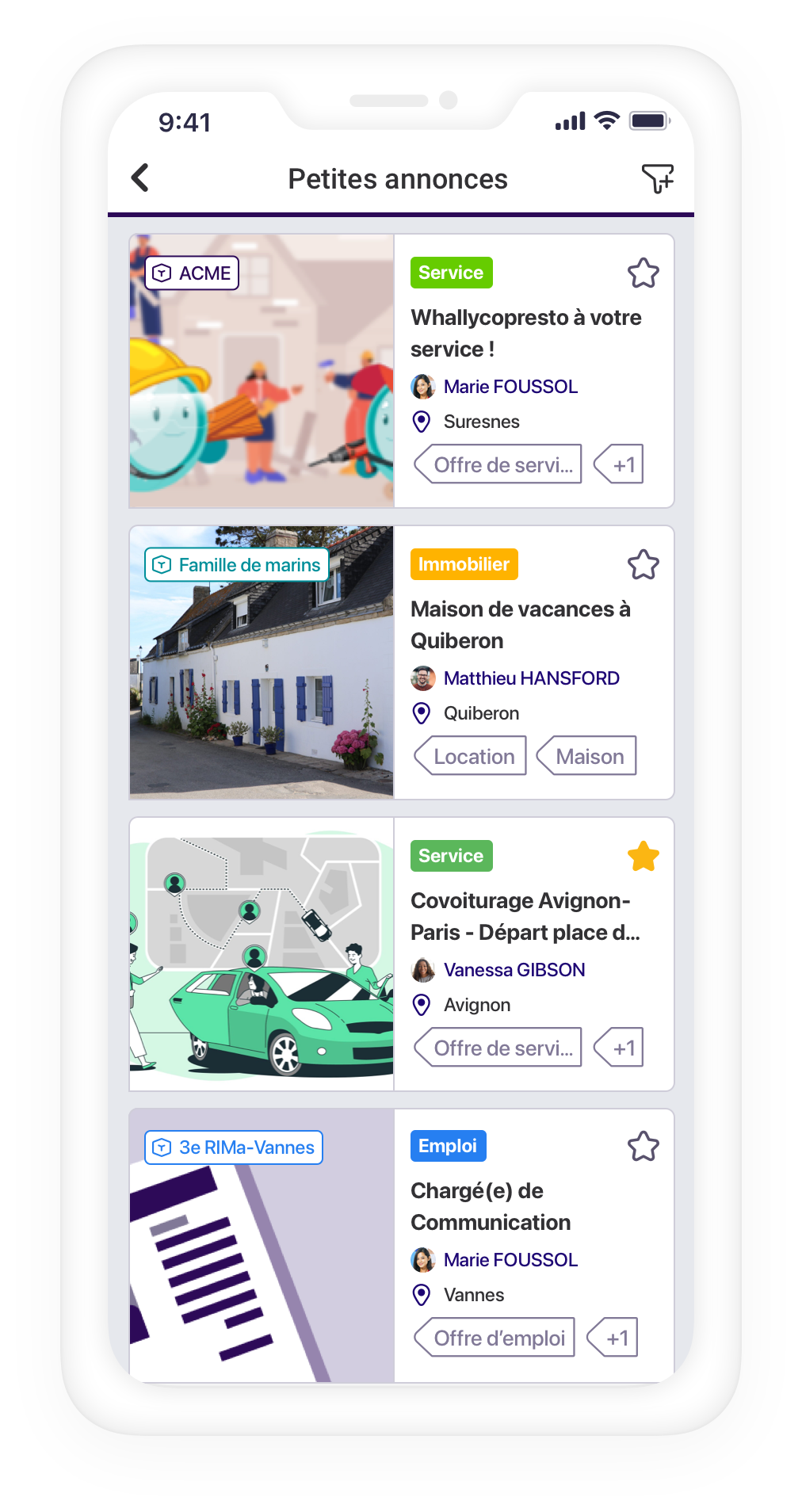The height and width of the screenshot is (1512, 802).
Task: Go back from Petites annonces
Action: pos(140,178)
